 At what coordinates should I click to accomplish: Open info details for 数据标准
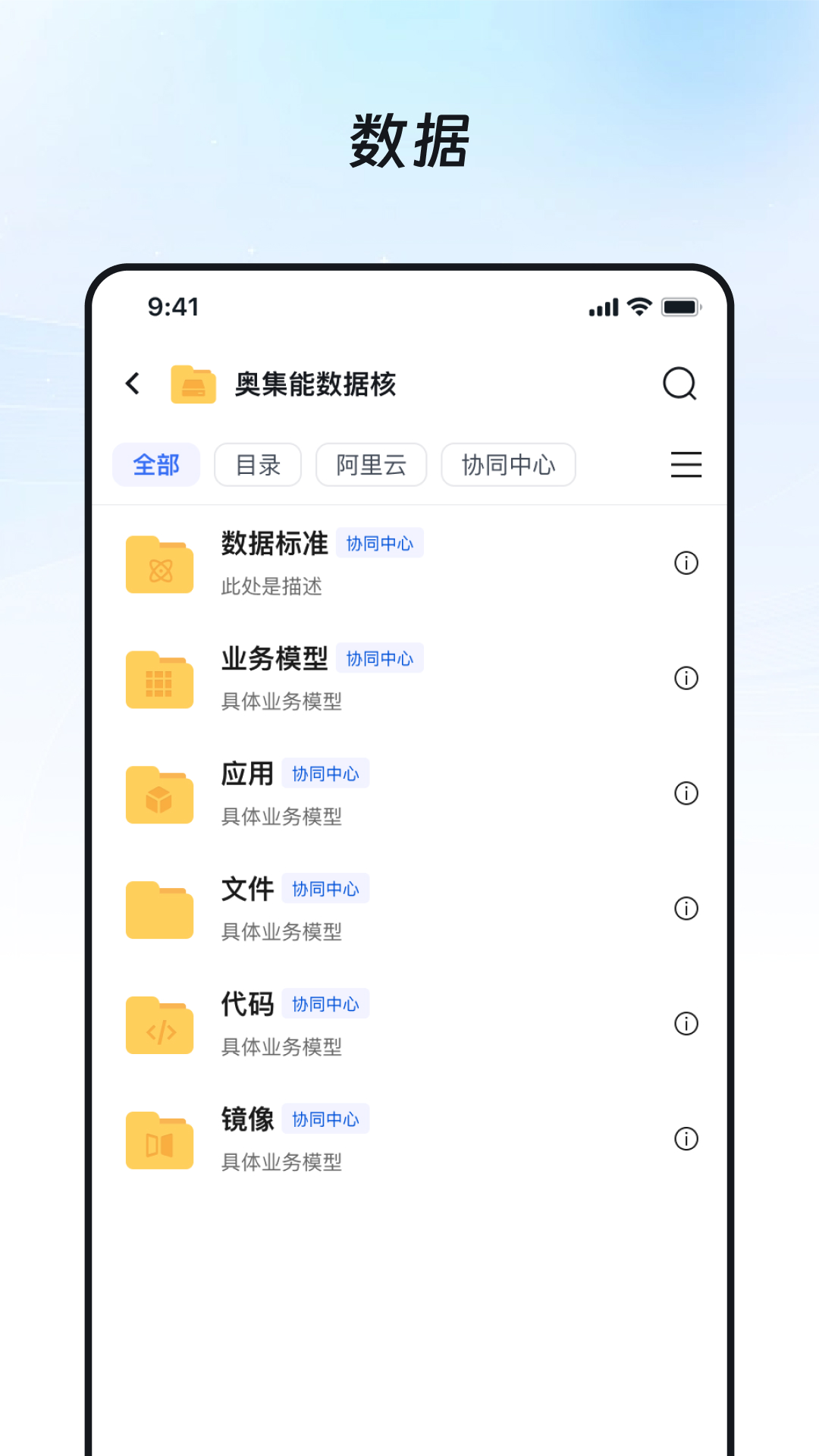coord(686,563)
